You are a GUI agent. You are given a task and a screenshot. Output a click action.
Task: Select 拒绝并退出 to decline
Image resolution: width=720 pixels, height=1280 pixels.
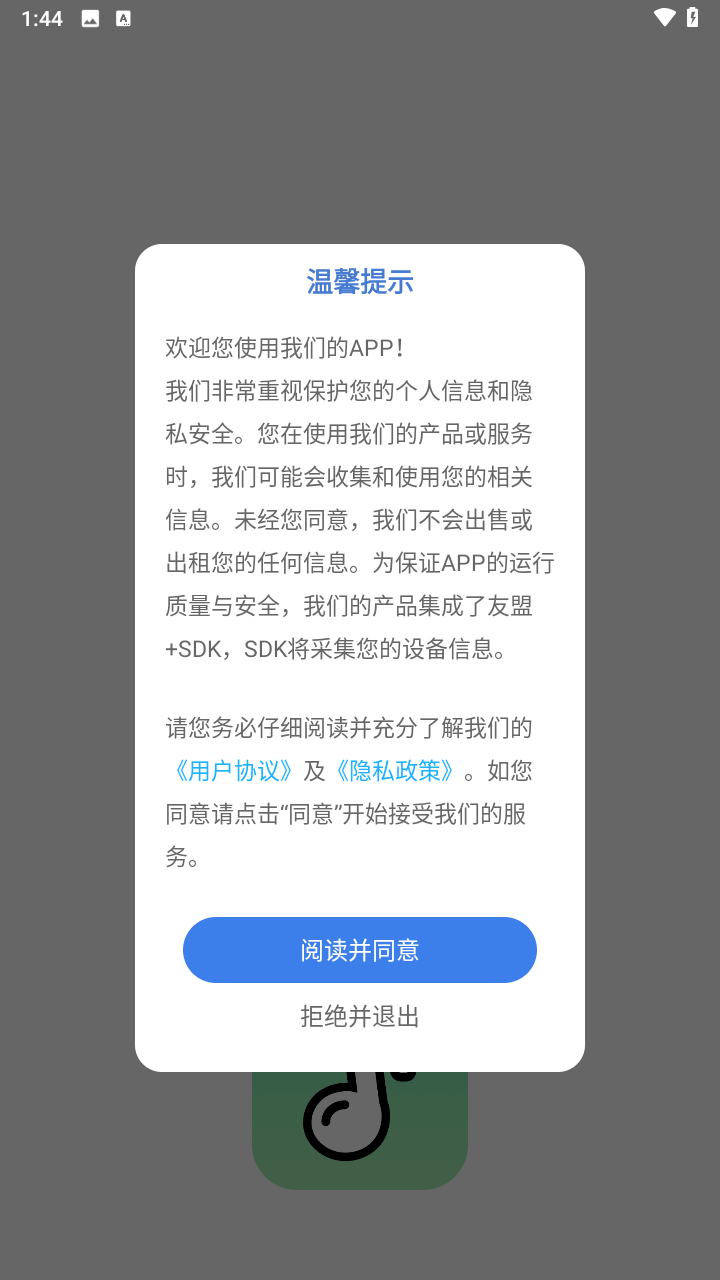click(x=360, y=1016)
